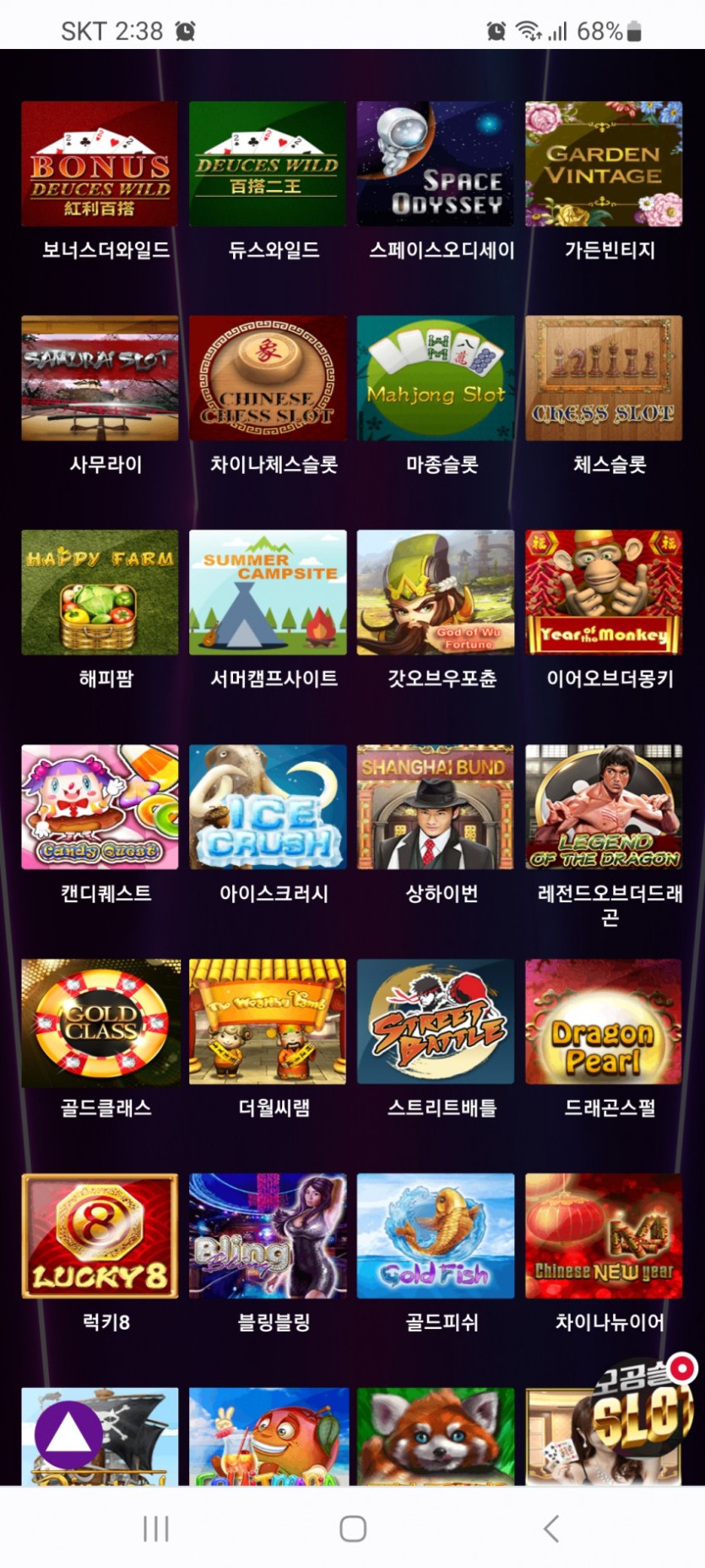Open the Shanghai Bund slot
This screenshot has width=705, height=1568.
[436, 808]
